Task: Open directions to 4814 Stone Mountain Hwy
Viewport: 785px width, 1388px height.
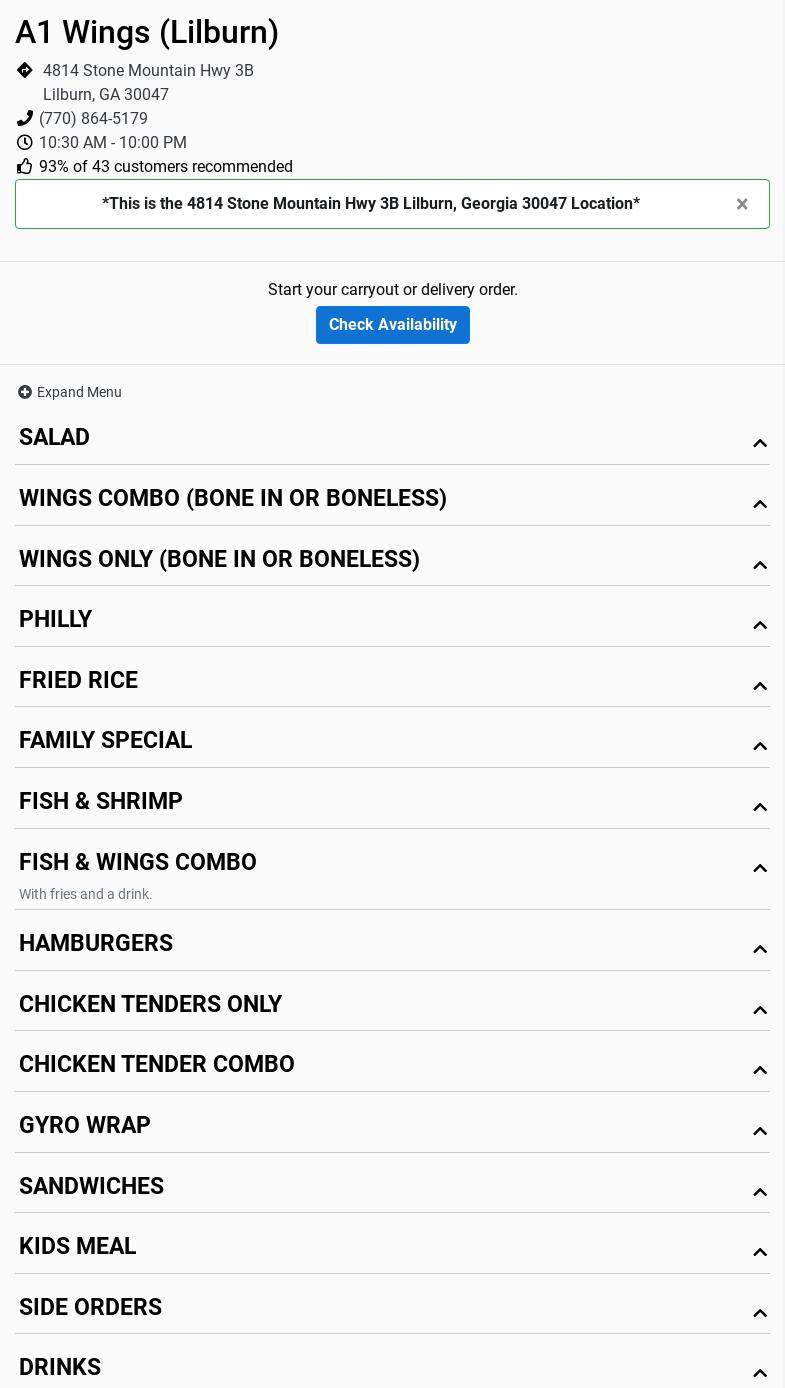Action: click(x=148, y=71)
